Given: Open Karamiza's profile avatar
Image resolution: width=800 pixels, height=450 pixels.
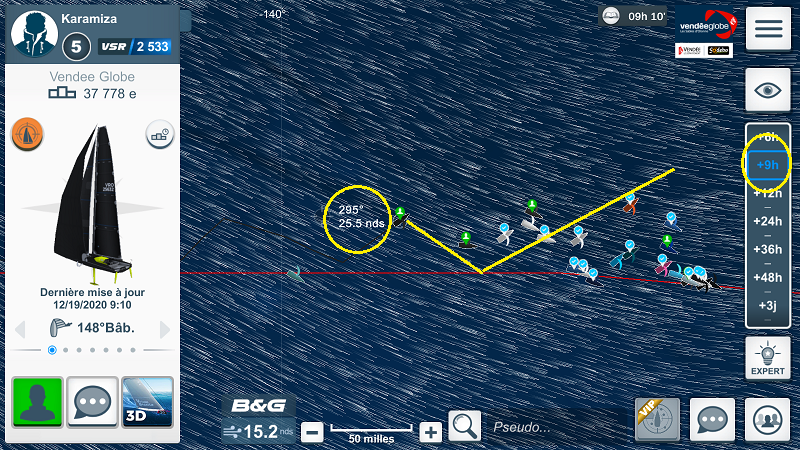Looking at the screenshot, I should pyautogui.click(x=34, y=31).
